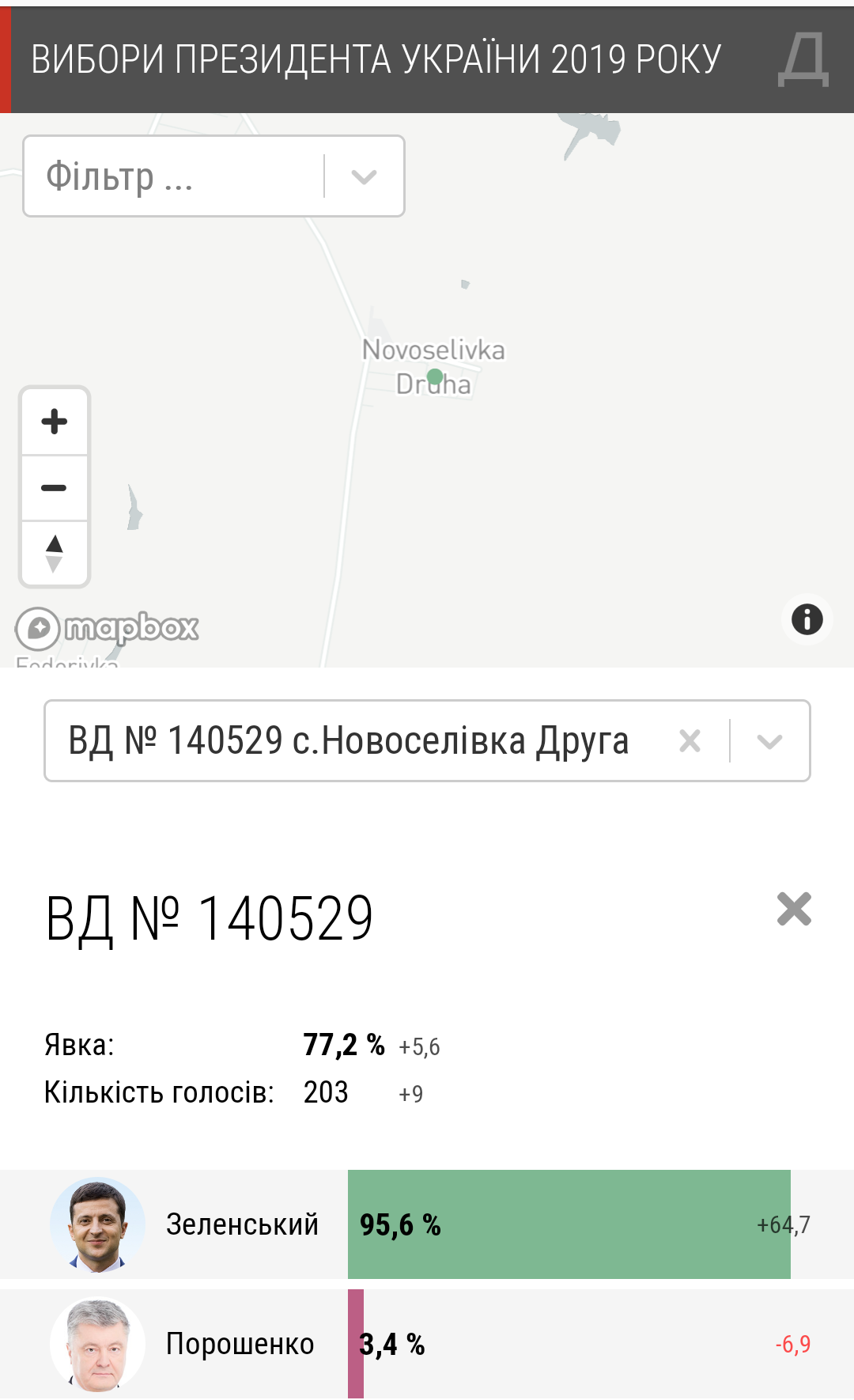This screenshot has width=854, height=1400.
Task: Clear the selected ВД № 140529 district
Action: pos(690,741)
